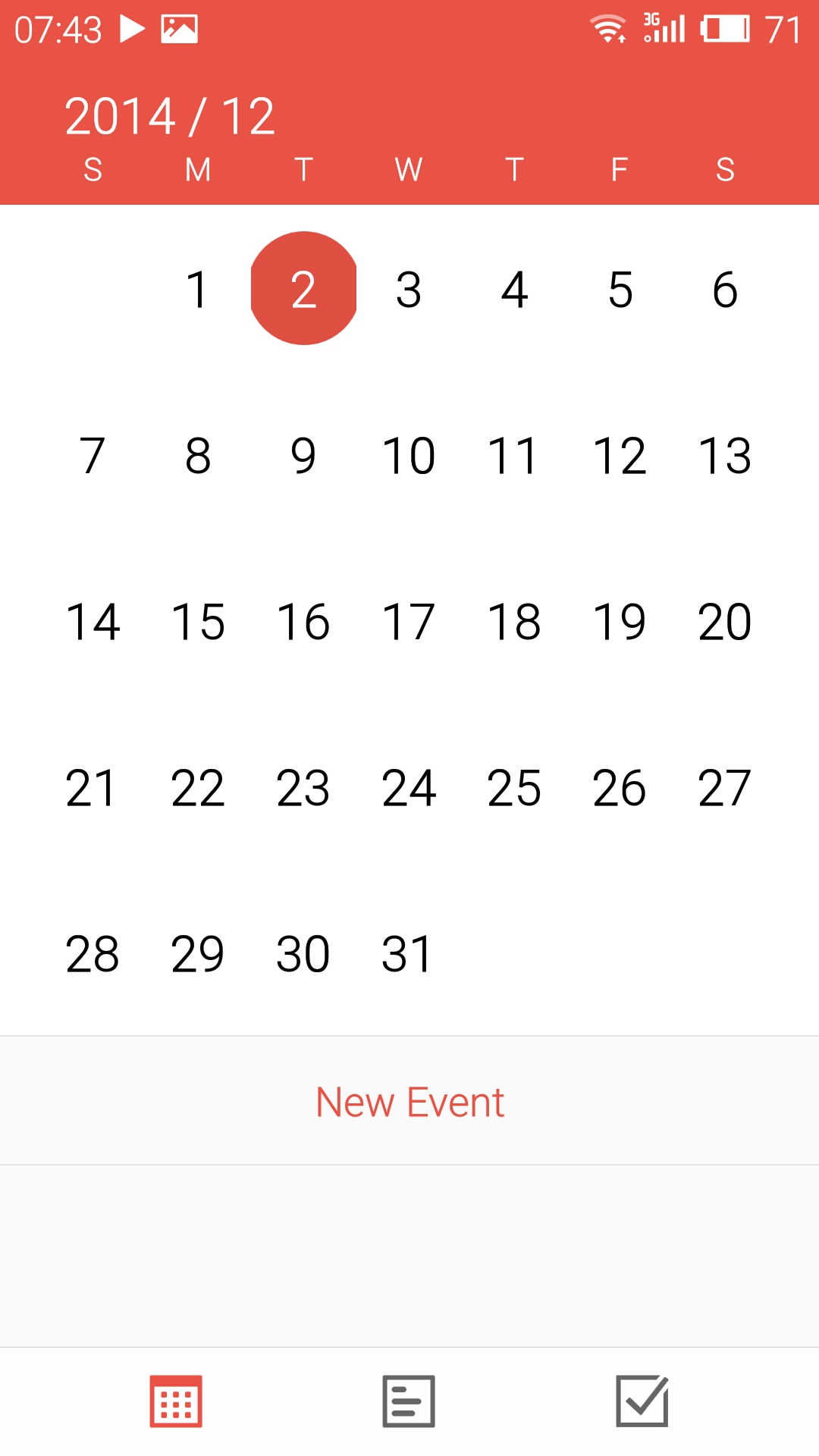Choose Saturday December 6
The image size is (819, 1456).
point(725,289)
